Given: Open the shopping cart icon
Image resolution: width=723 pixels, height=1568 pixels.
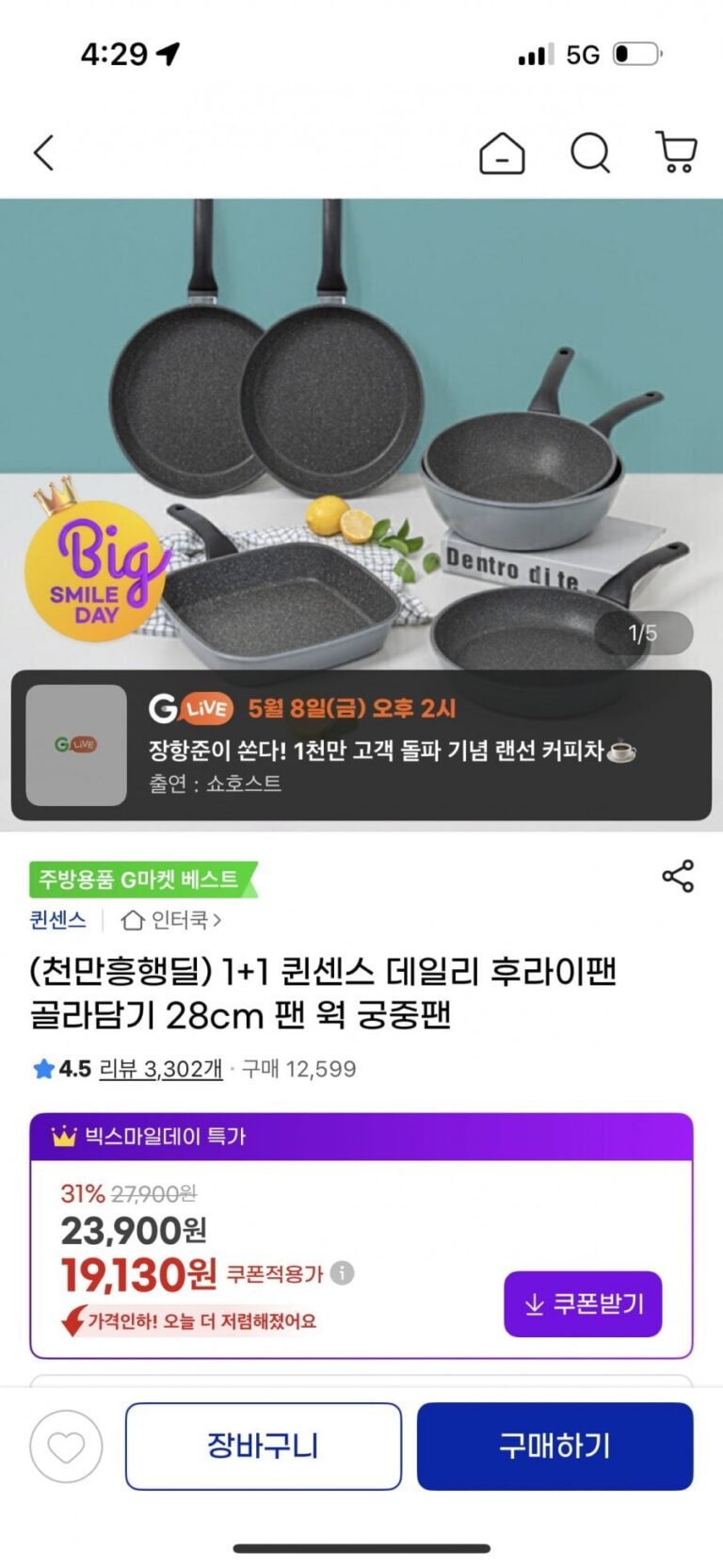Looking at the screenshot, I should [x=676, y=153].
